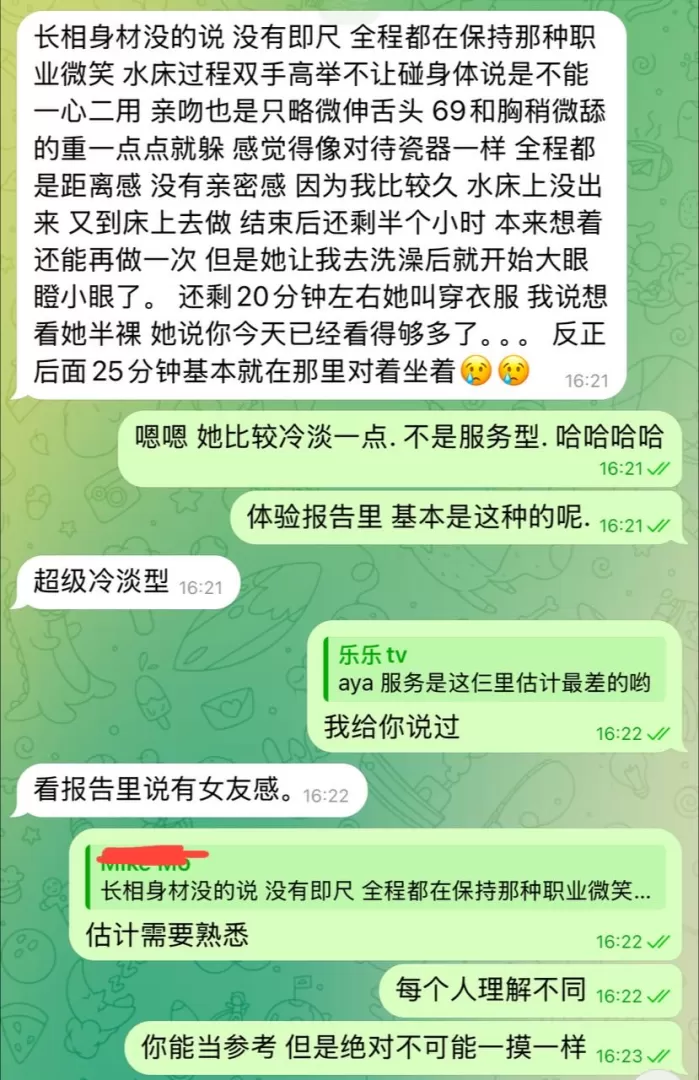This screenshot has height=1080, width=699.
Task: Jump to the quoted message above 估计需要熟悉
Action: pyautogui.click(x=376, y=879)
